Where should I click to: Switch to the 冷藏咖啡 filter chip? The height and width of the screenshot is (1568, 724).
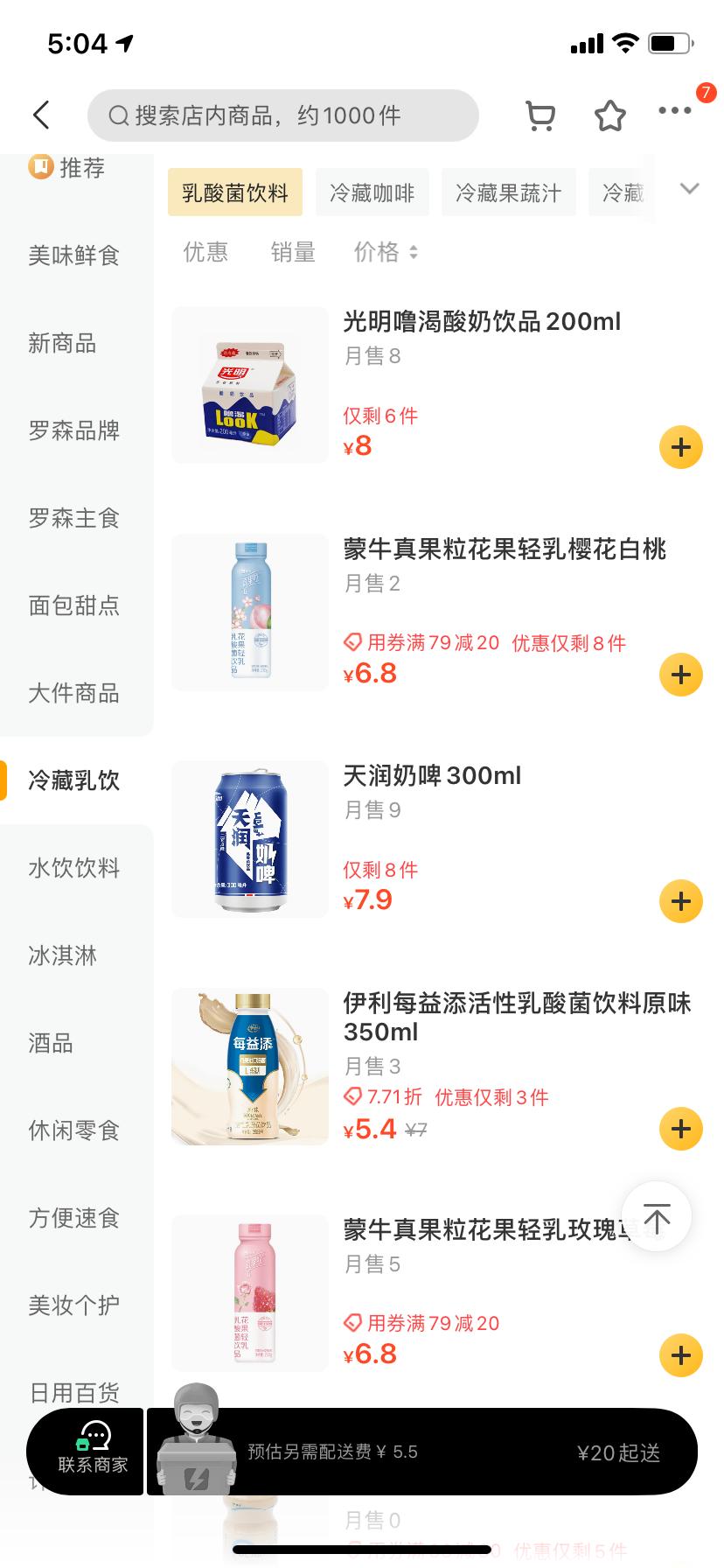(x=372, y=192)
